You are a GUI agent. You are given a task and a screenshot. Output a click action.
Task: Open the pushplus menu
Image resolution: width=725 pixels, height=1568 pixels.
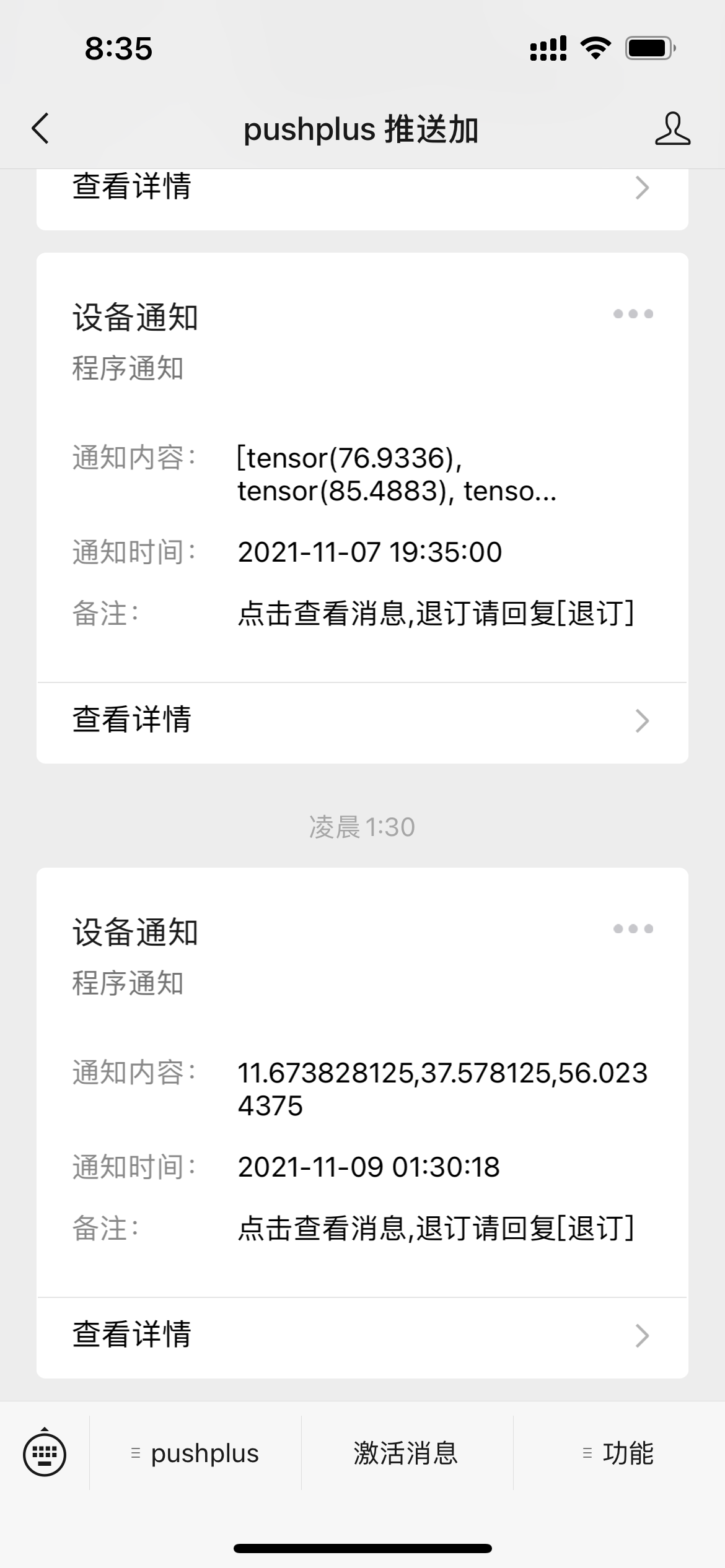[x=196, y=1453]
